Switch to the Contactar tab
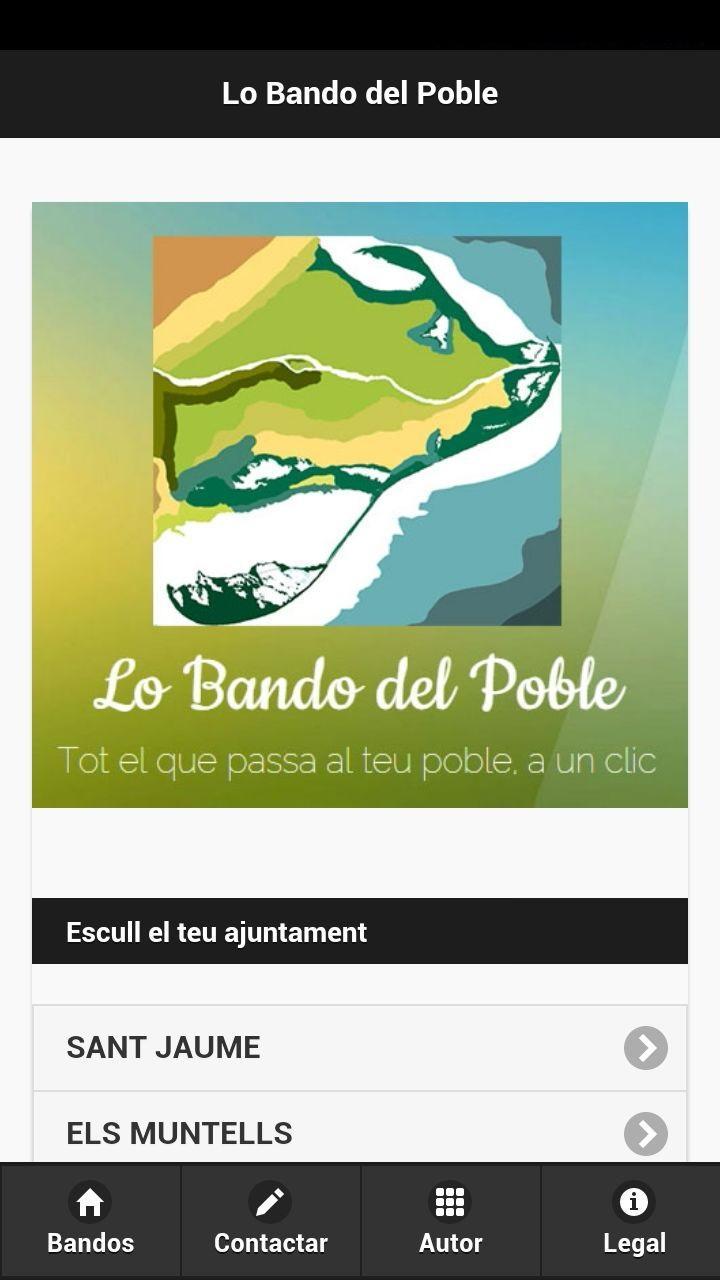Screen dimensions: 720x1280 point(270,1220)
